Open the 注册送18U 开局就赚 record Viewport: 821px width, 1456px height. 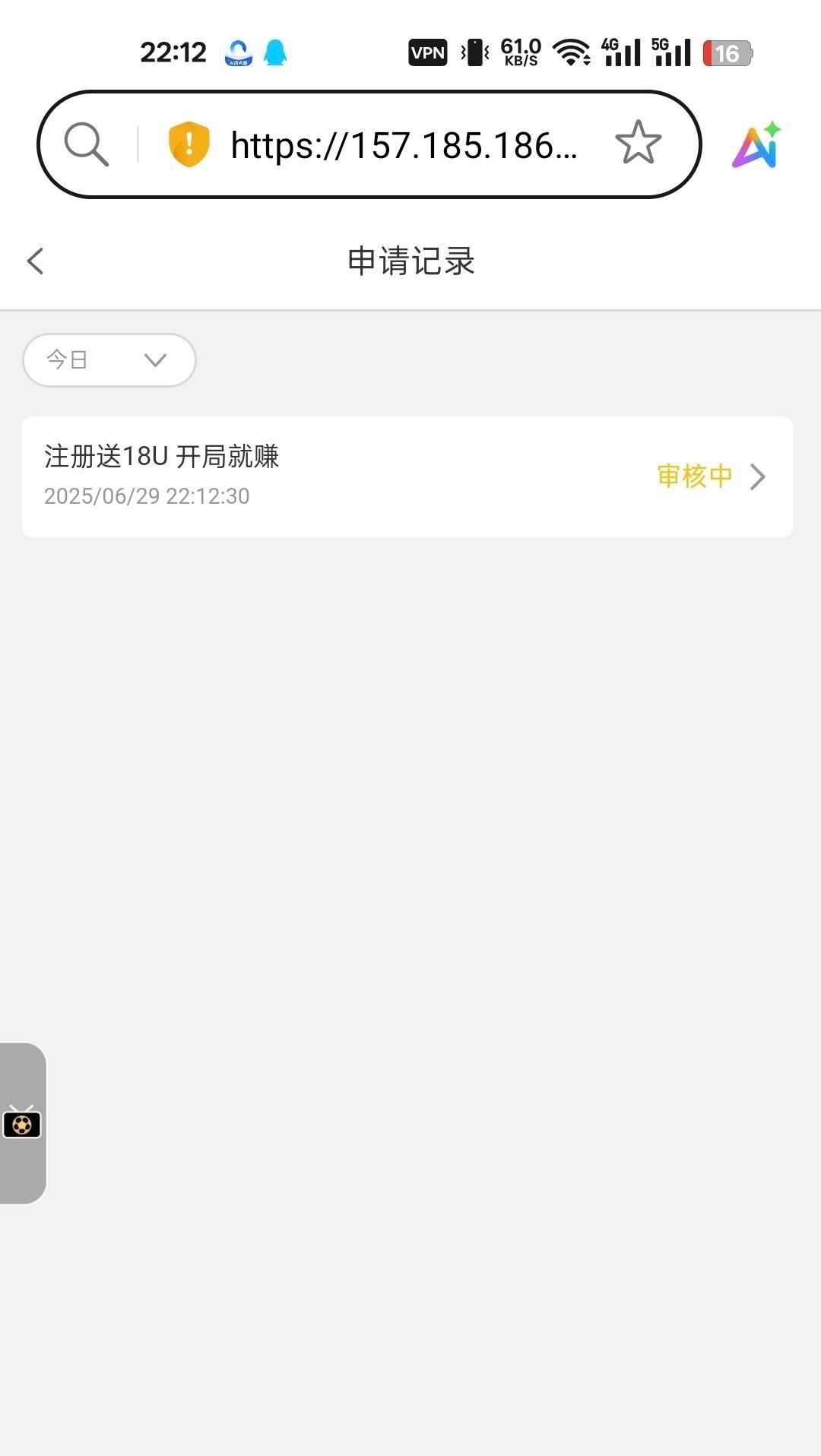coord(407,476)
